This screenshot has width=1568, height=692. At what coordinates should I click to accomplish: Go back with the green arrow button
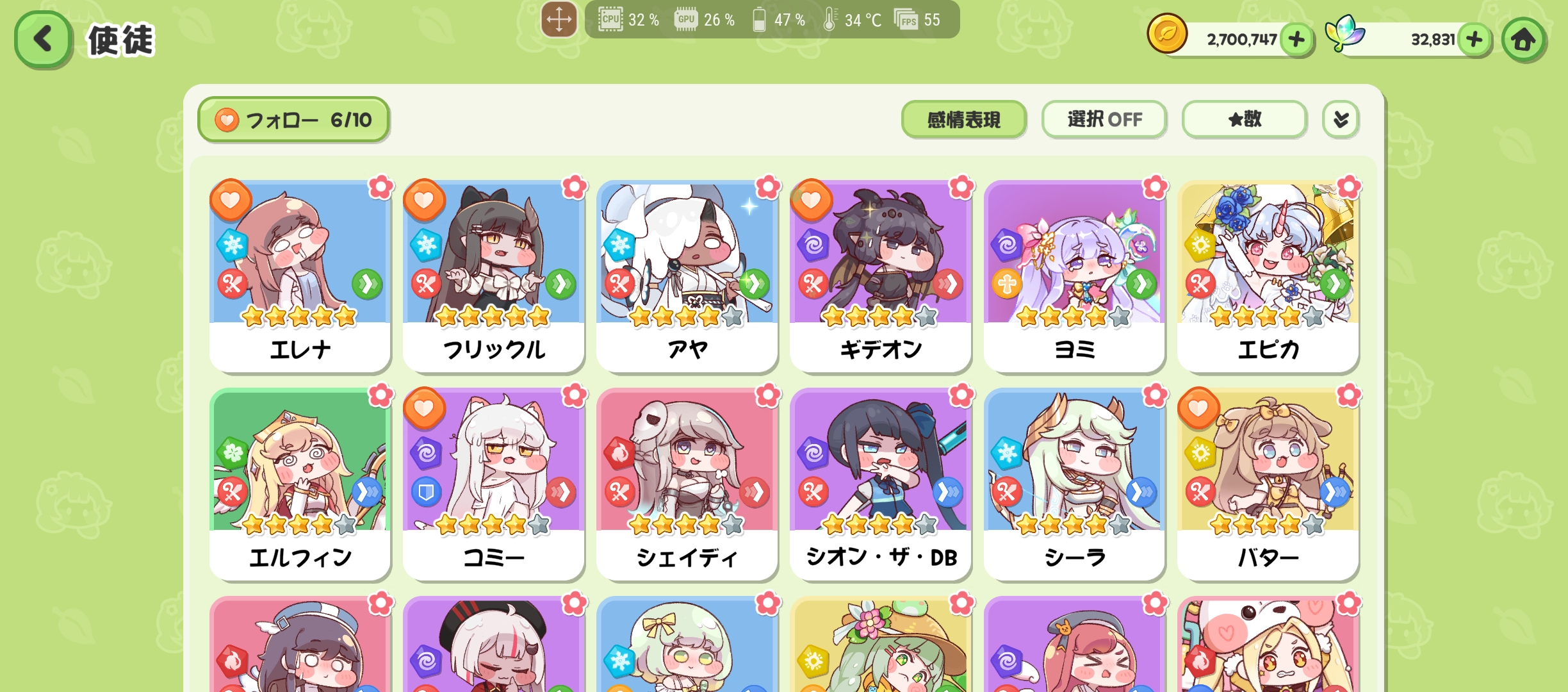point(43,39)
